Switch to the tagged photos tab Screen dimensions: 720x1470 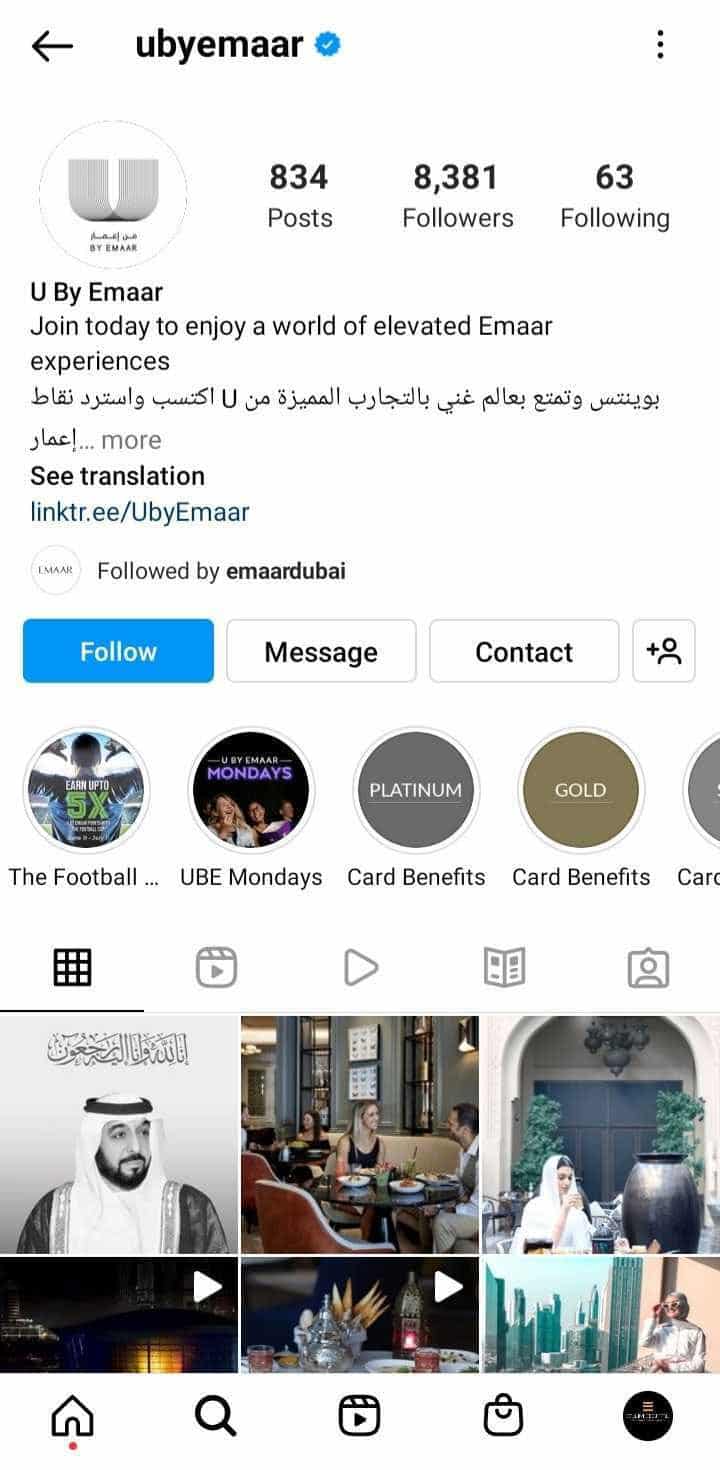click(648, 967)
